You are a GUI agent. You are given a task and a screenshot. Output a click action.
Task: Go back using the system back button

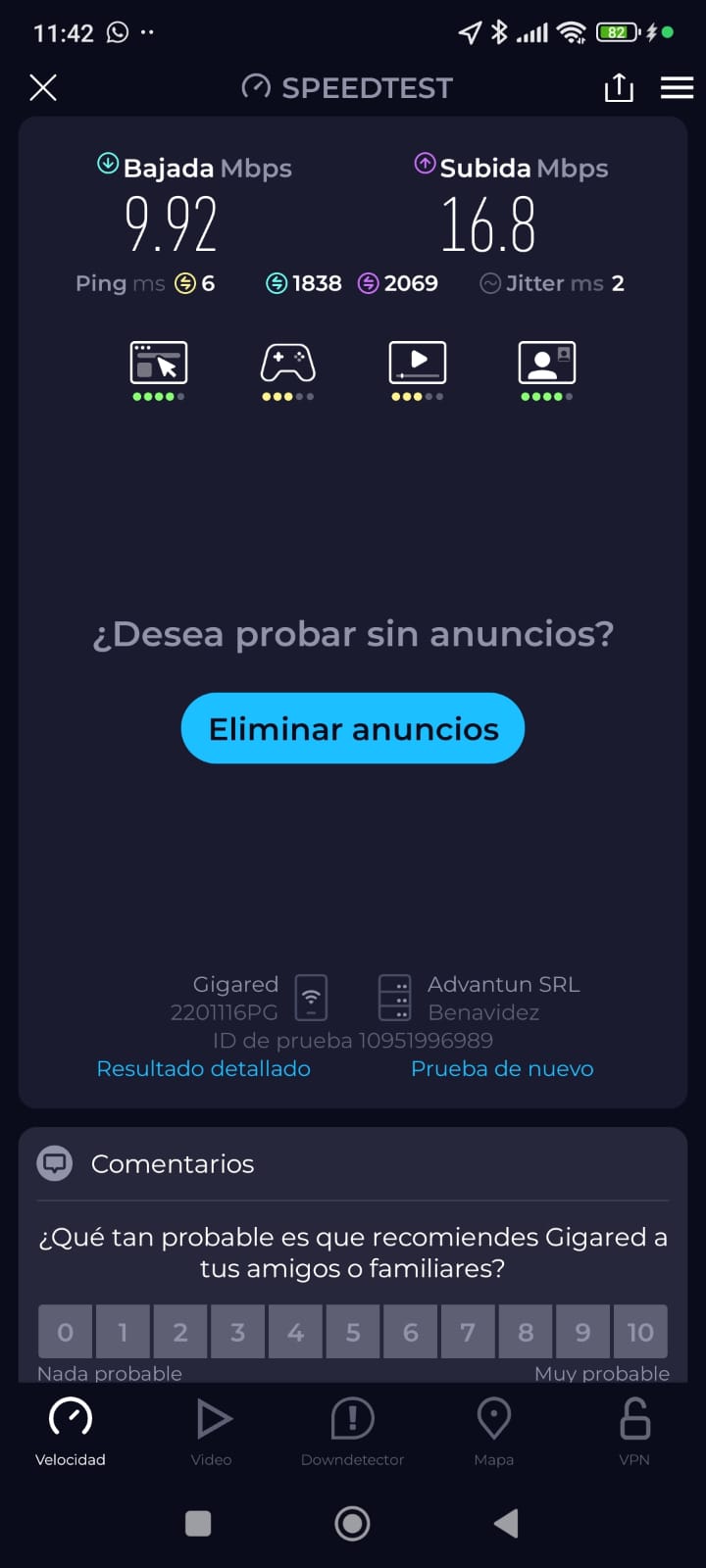506,1523
